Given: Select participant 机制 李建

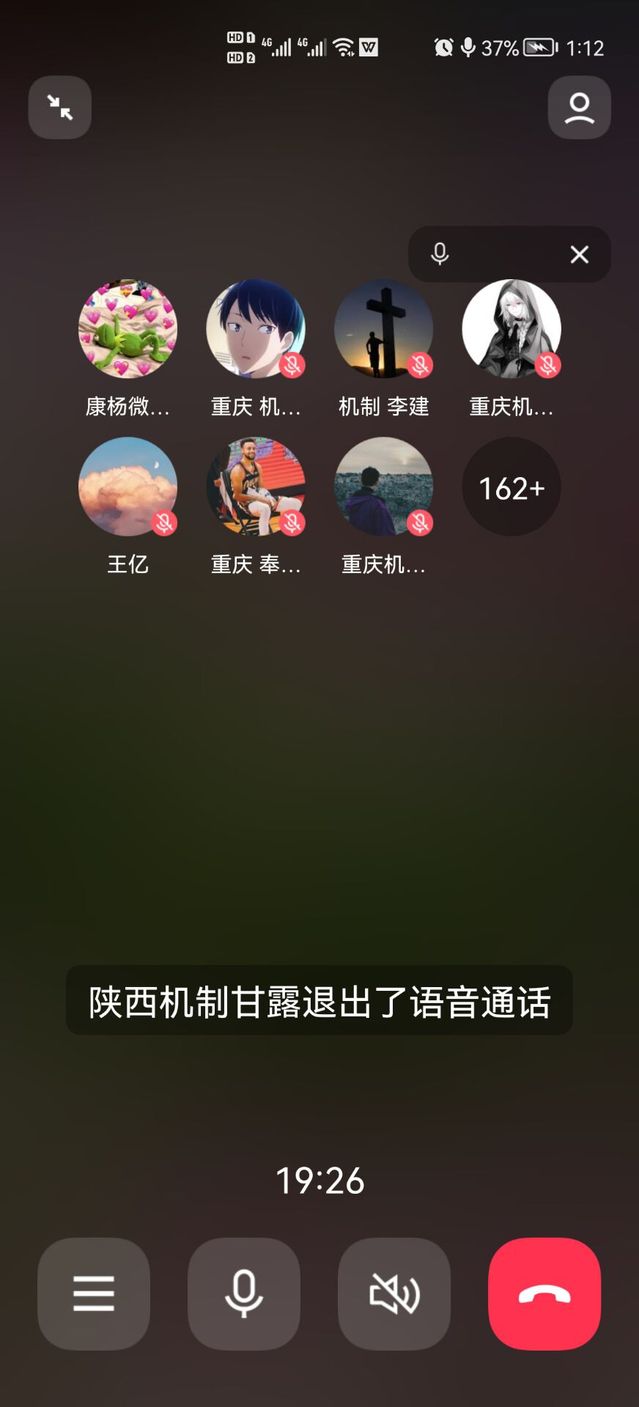Looking at the screenshot, I should tap(384, 329).
